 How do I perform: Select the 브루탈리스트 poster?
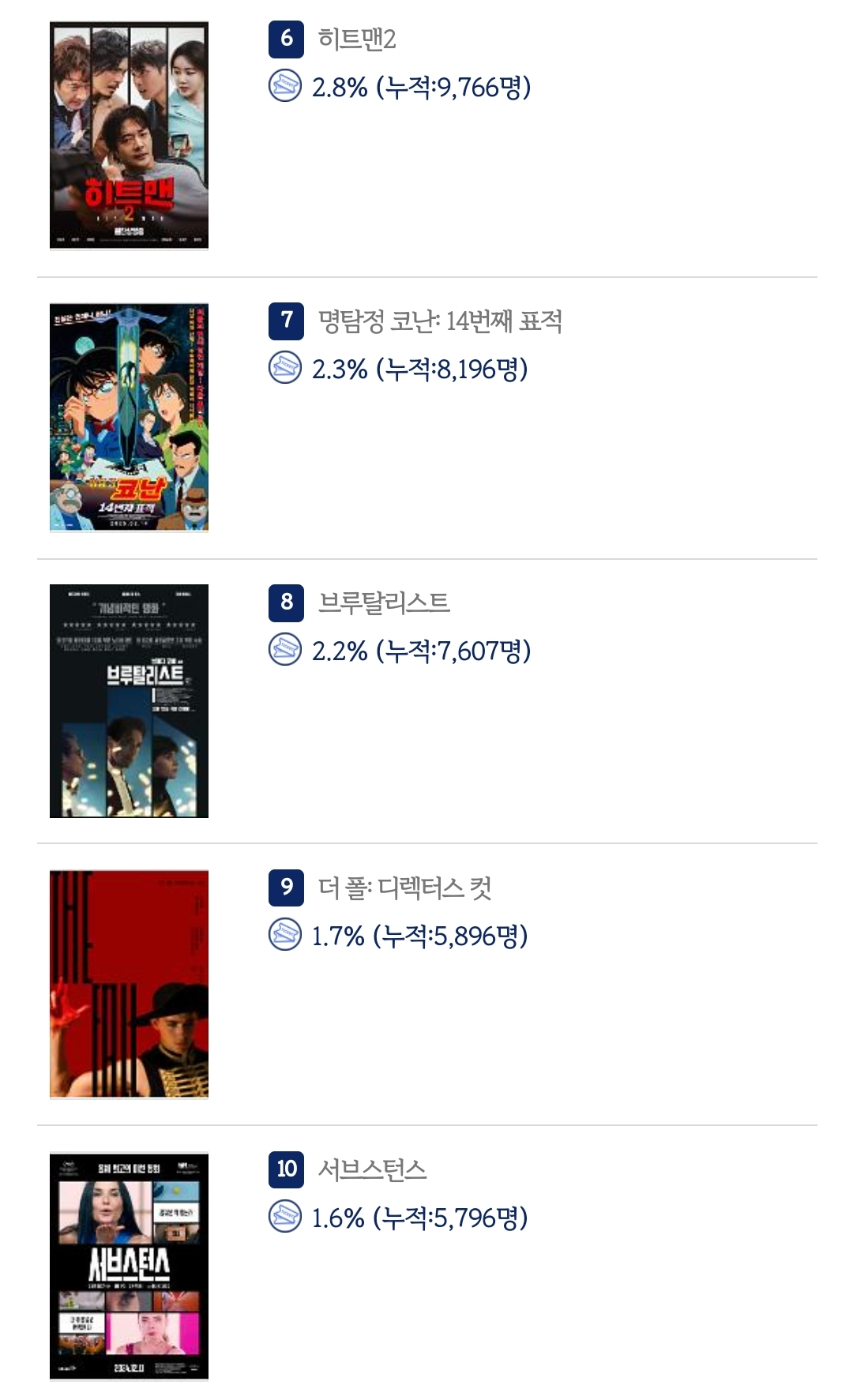point(129,700)
